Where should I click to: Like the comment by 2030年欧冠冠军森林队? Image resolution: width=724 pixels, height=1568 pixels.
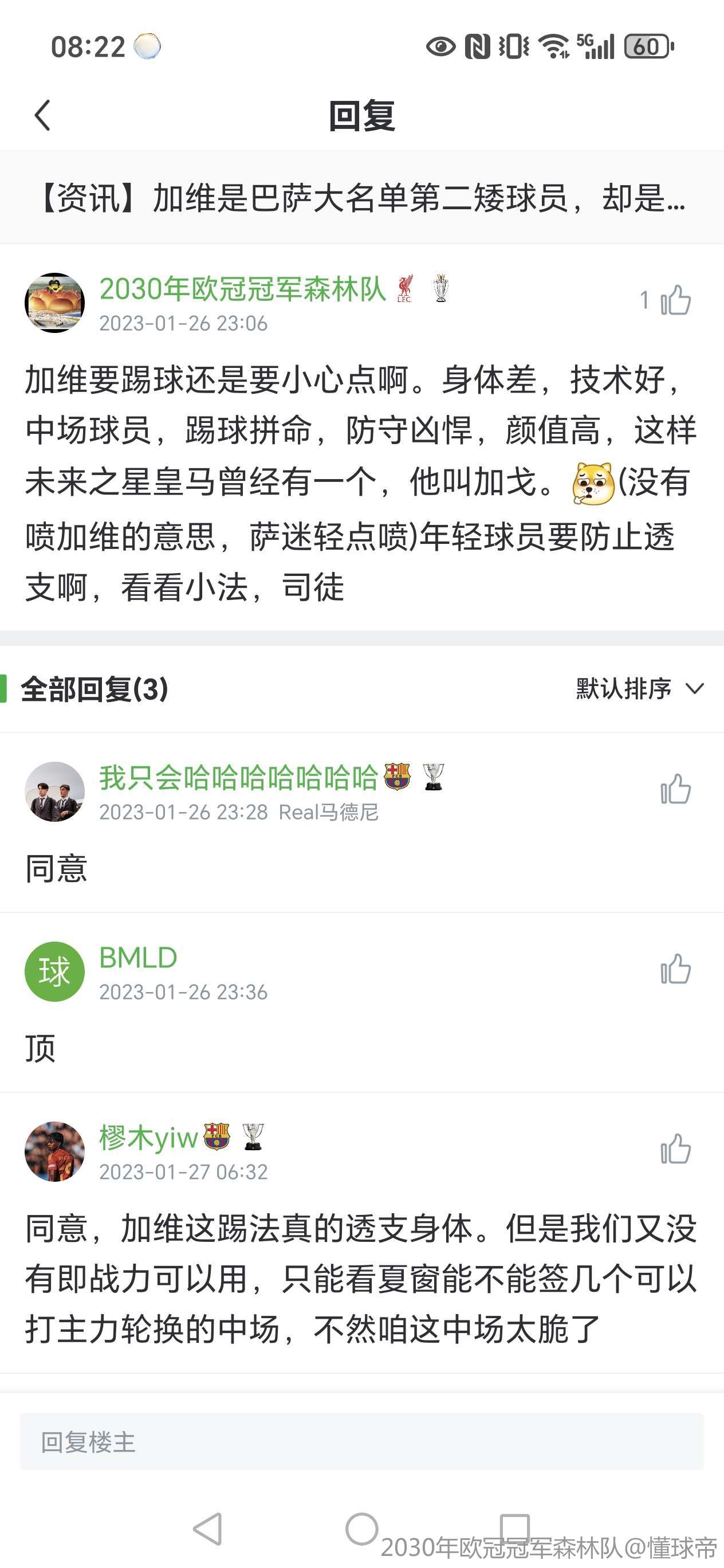675,300
